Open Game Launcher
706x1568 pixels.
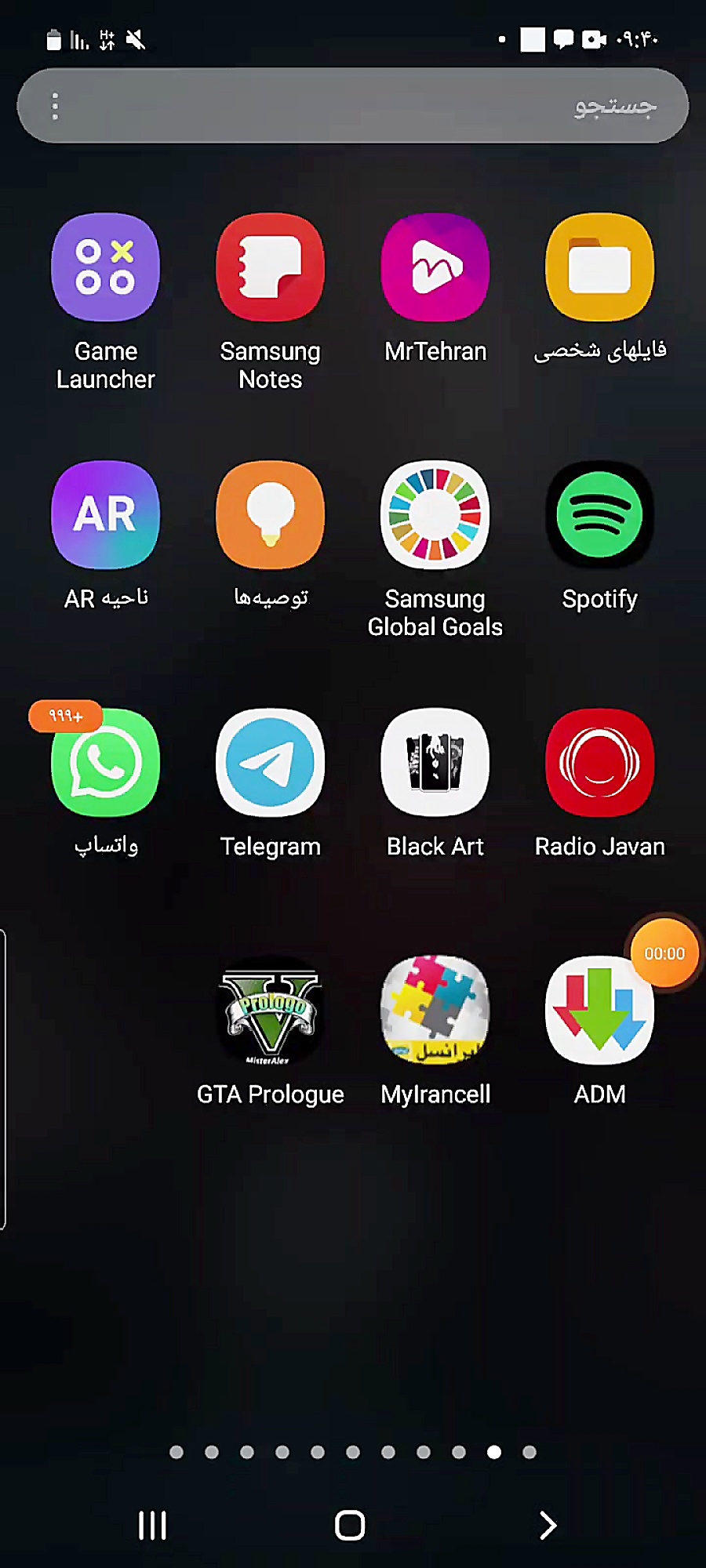pos(105,268)
